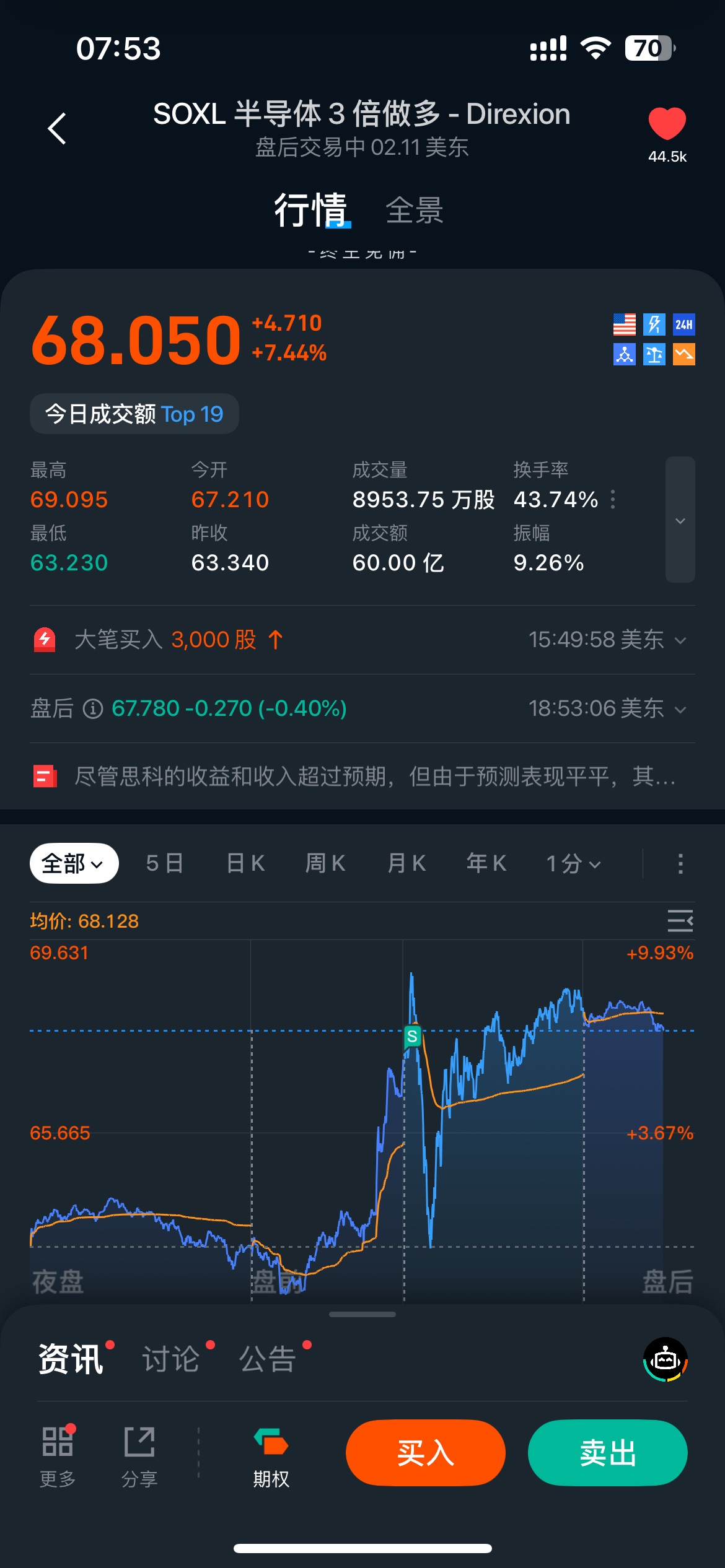The height and width of the screenshot is (1568, 725).
Task: Switch chart to 周K
Action: click(x=325, y=863)
